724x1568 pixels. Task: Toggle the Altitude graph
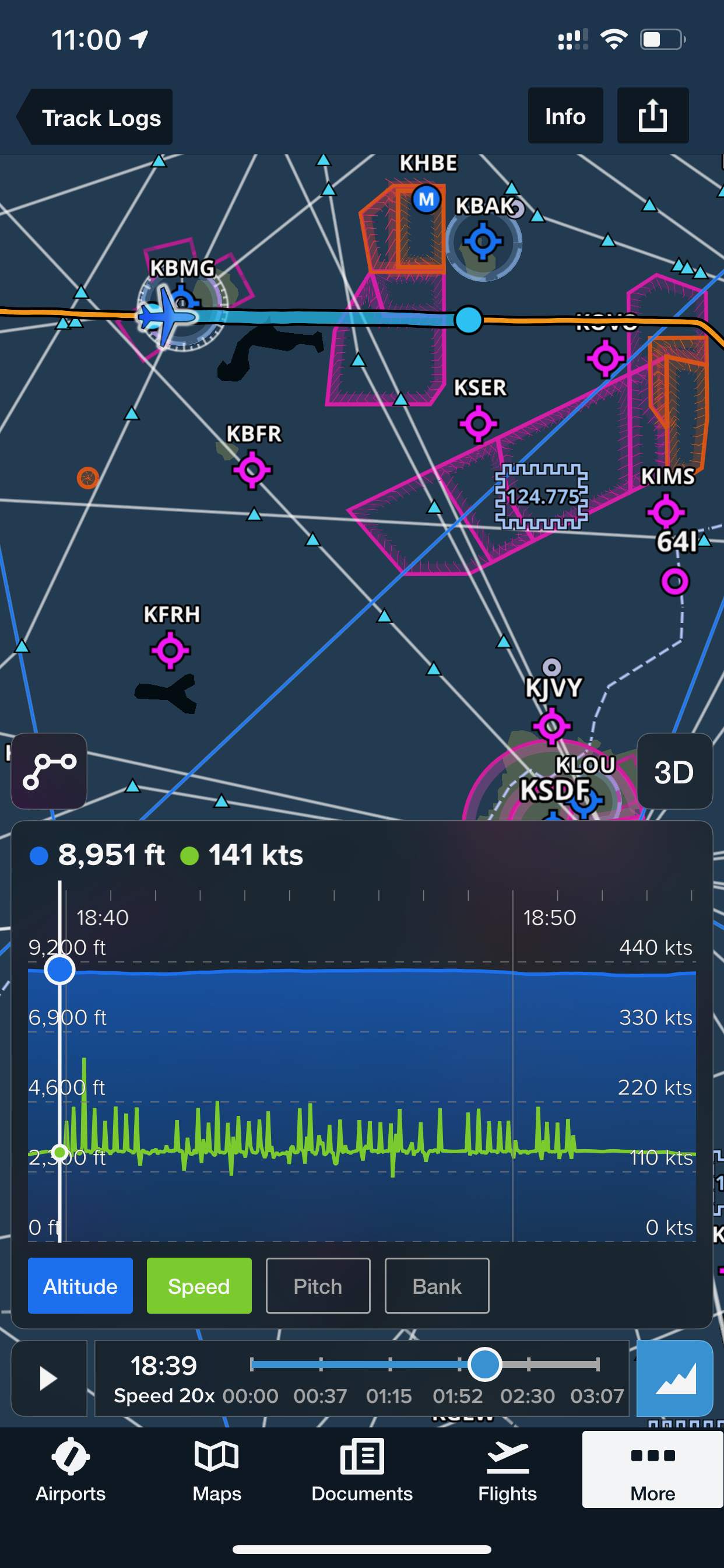point(80,1286)
